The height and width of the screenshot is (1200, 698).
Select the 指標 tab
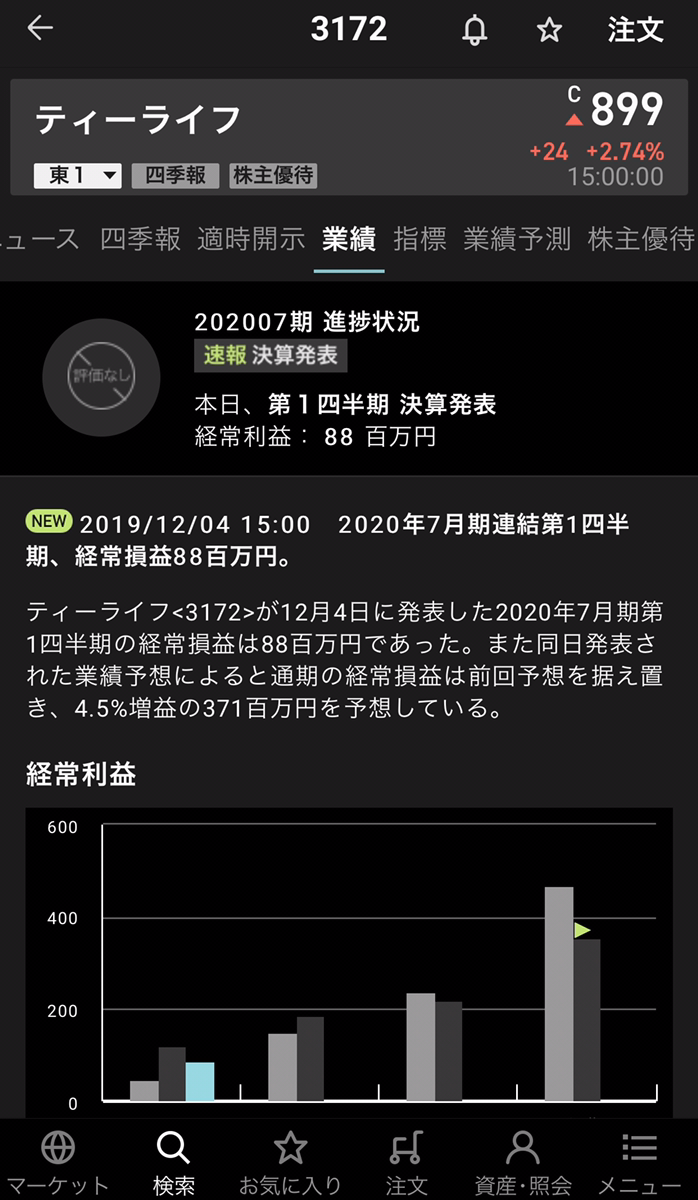[x=420, y=239]
